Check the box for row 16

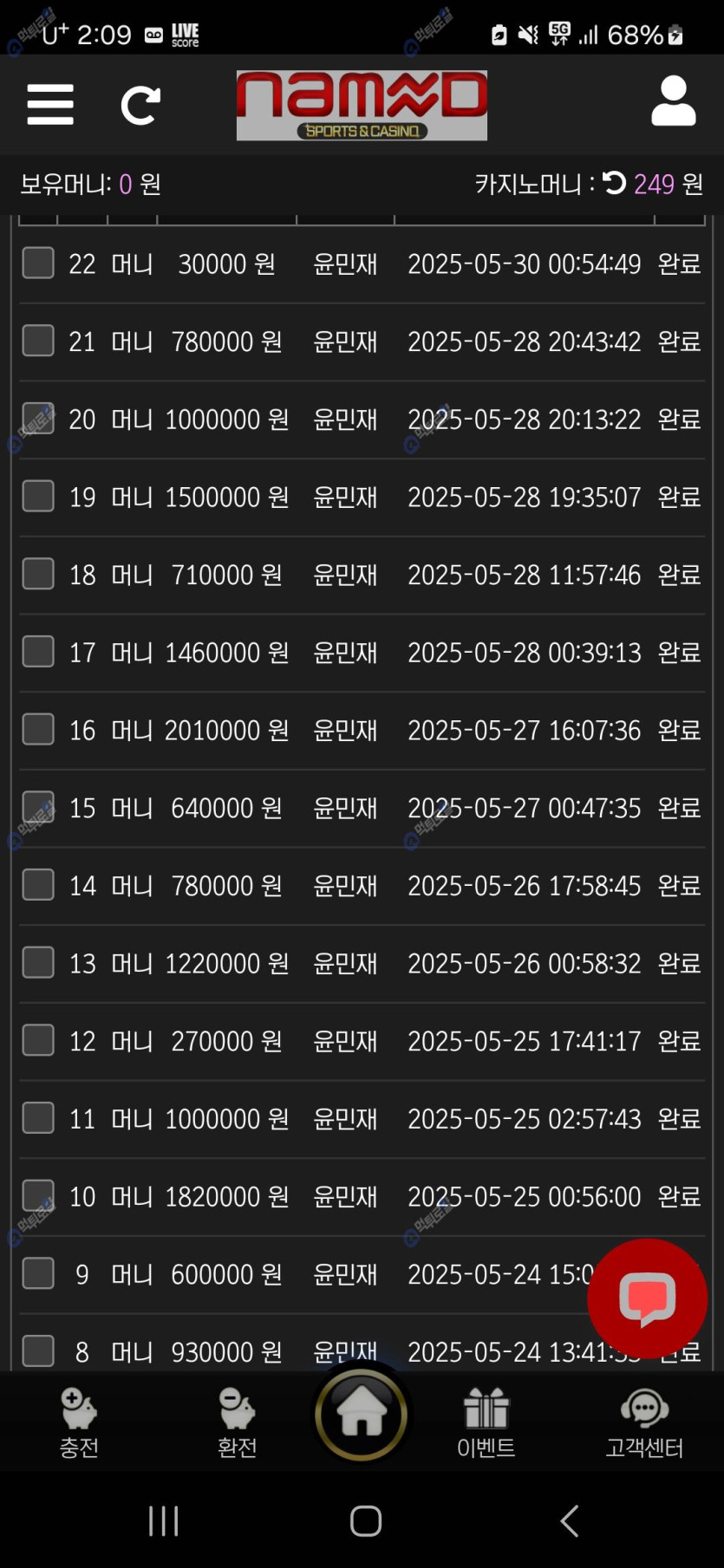tap(38, 729)
